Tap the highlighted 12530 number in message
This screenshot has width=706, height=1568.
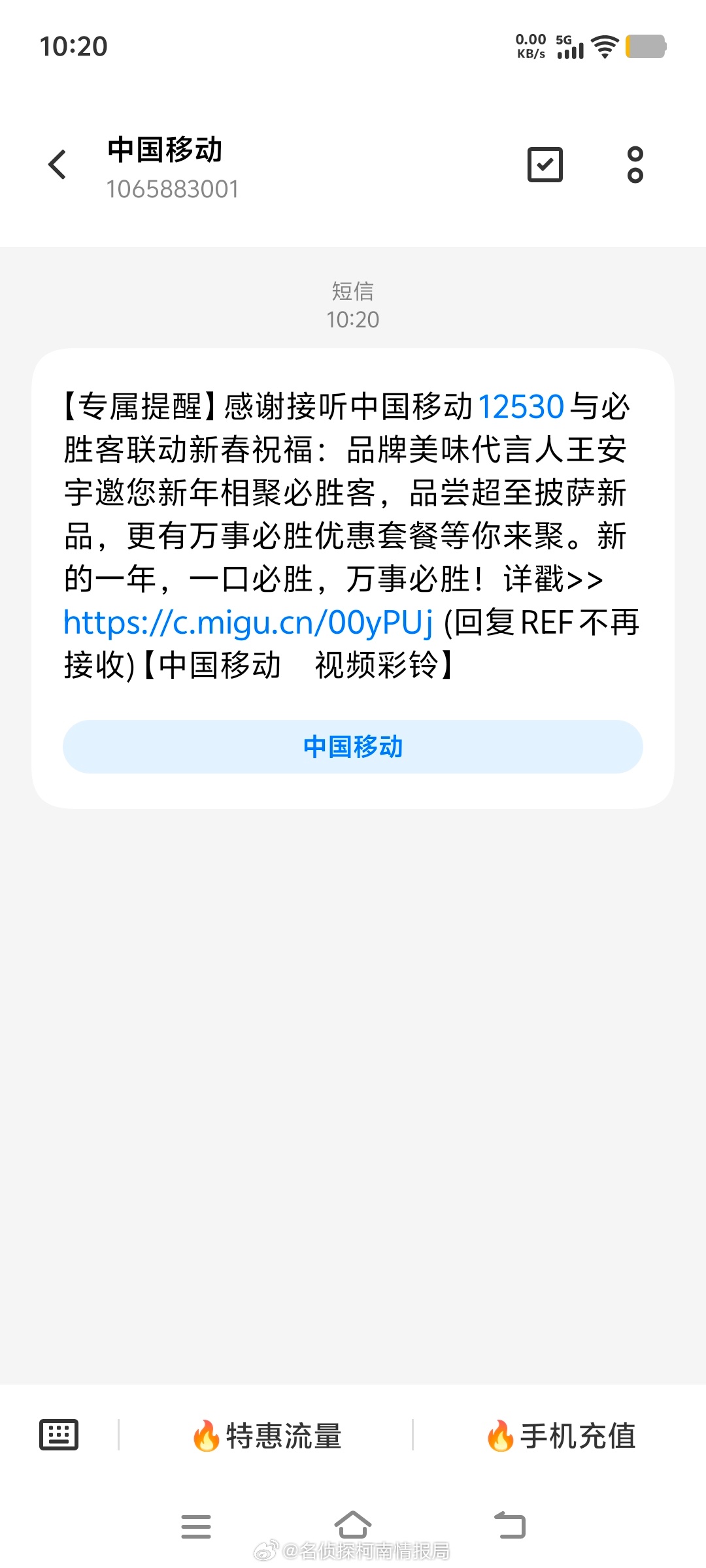(521, 405)
